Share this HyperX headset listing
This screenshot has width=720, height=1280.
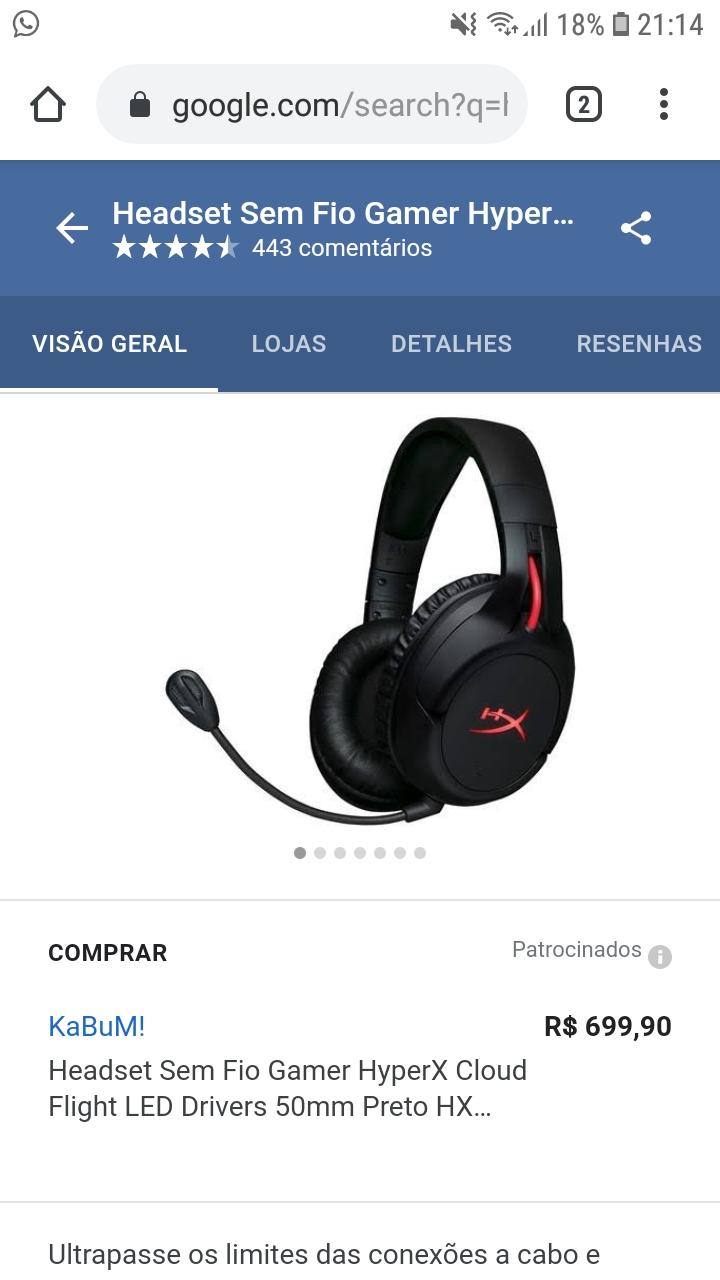pos(636,229)
